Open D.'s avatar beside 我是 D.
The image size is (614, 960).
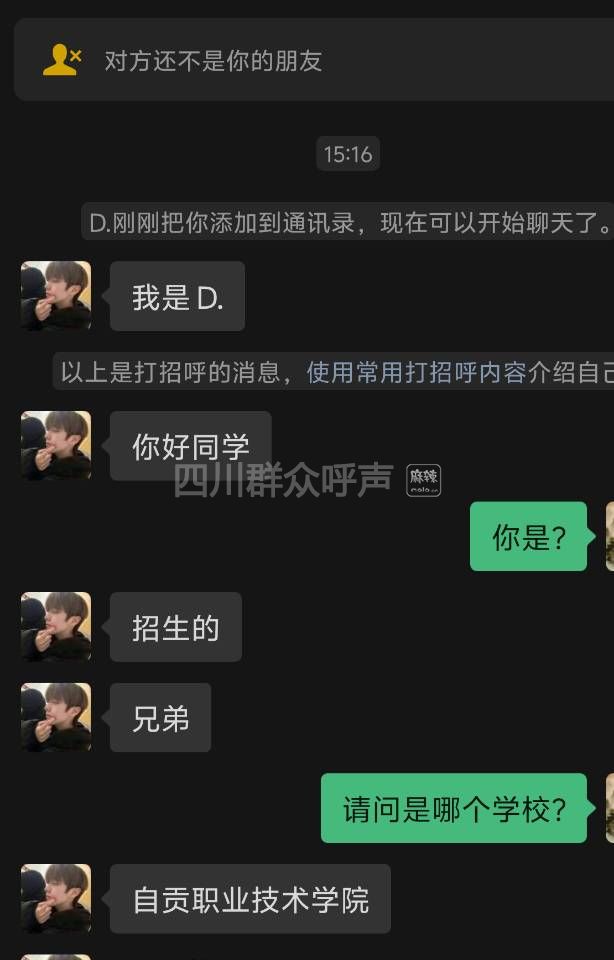click(56, 296)
